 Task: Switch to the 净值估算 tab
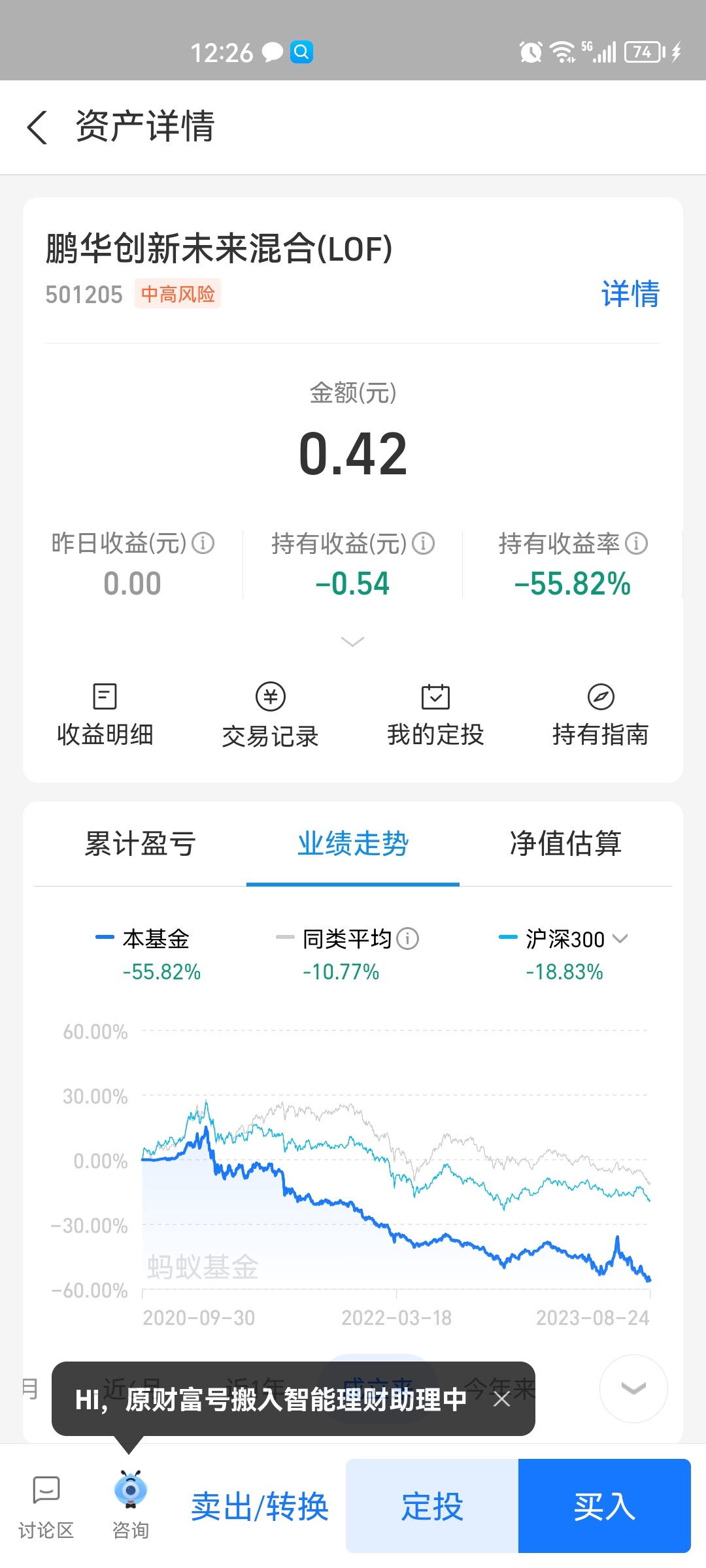click(565, 843)
